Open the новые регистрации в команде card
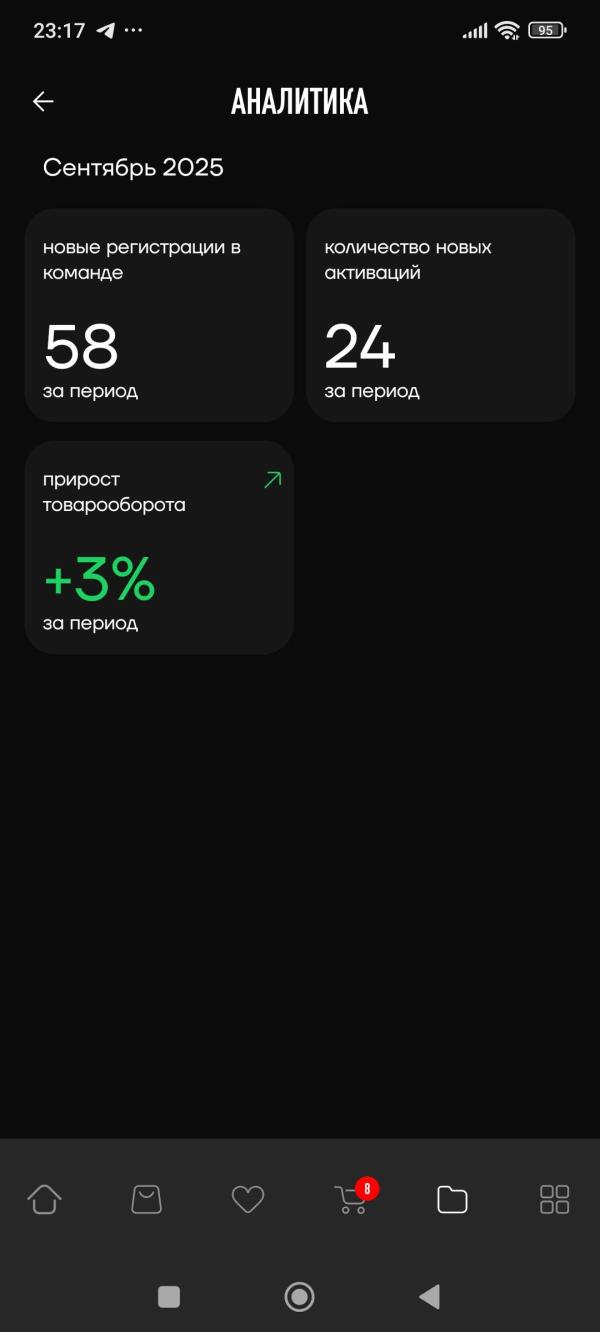Screen dimensions: 600x1332 coord(159,315)
